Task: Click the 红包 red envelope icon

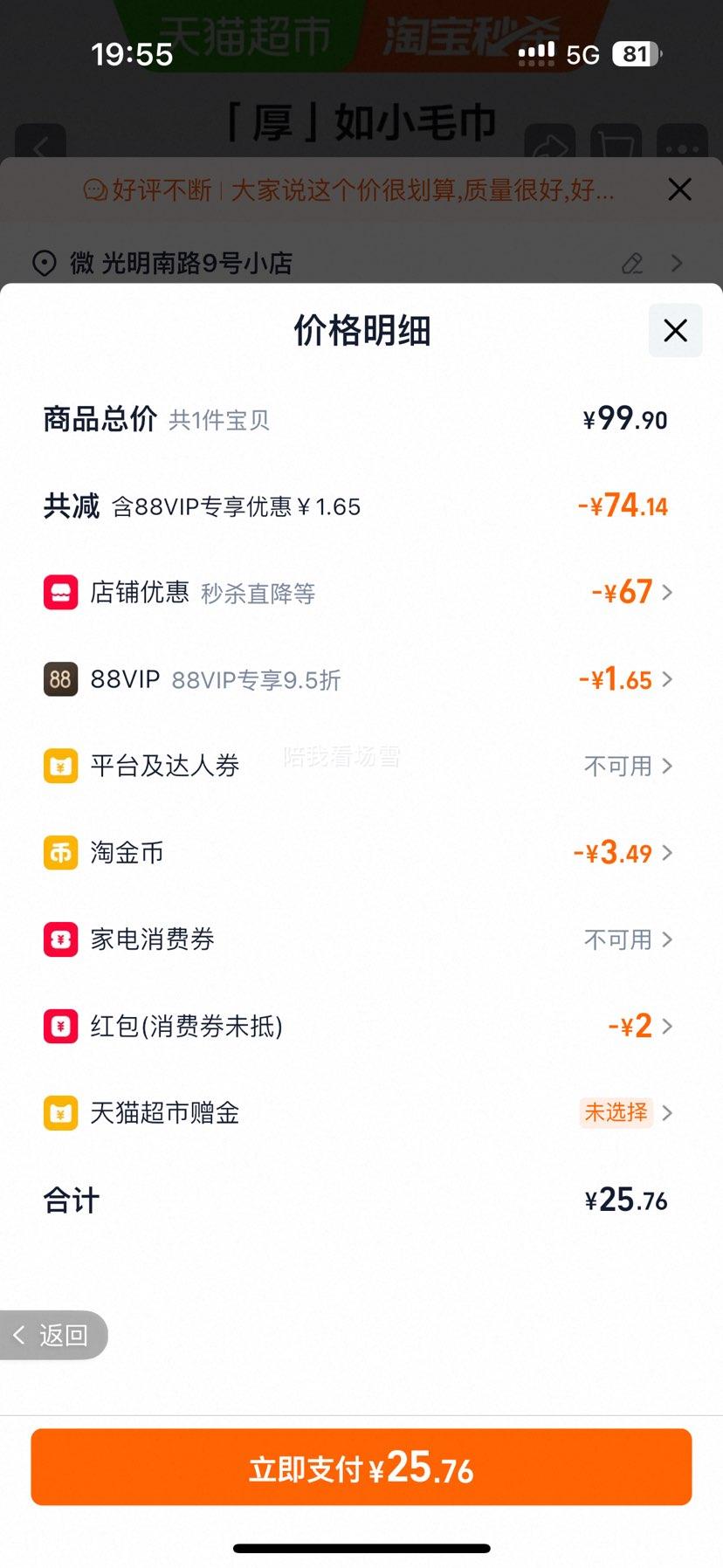Action: [x=59, y=1027]
